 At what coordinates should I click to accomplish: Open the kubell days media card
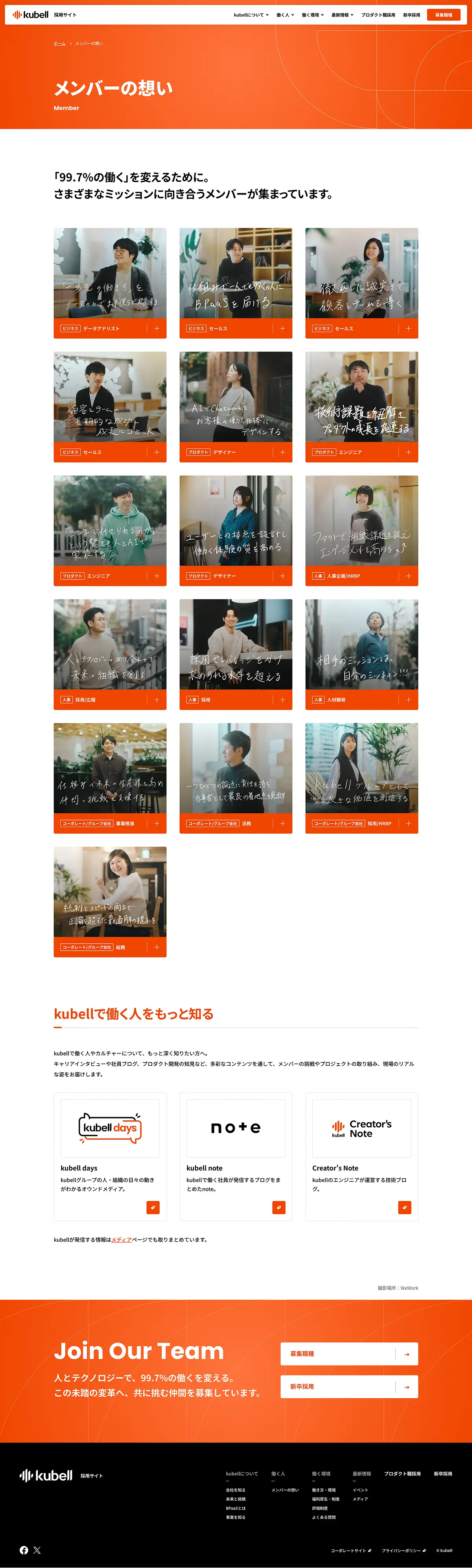pos(109,1156)
